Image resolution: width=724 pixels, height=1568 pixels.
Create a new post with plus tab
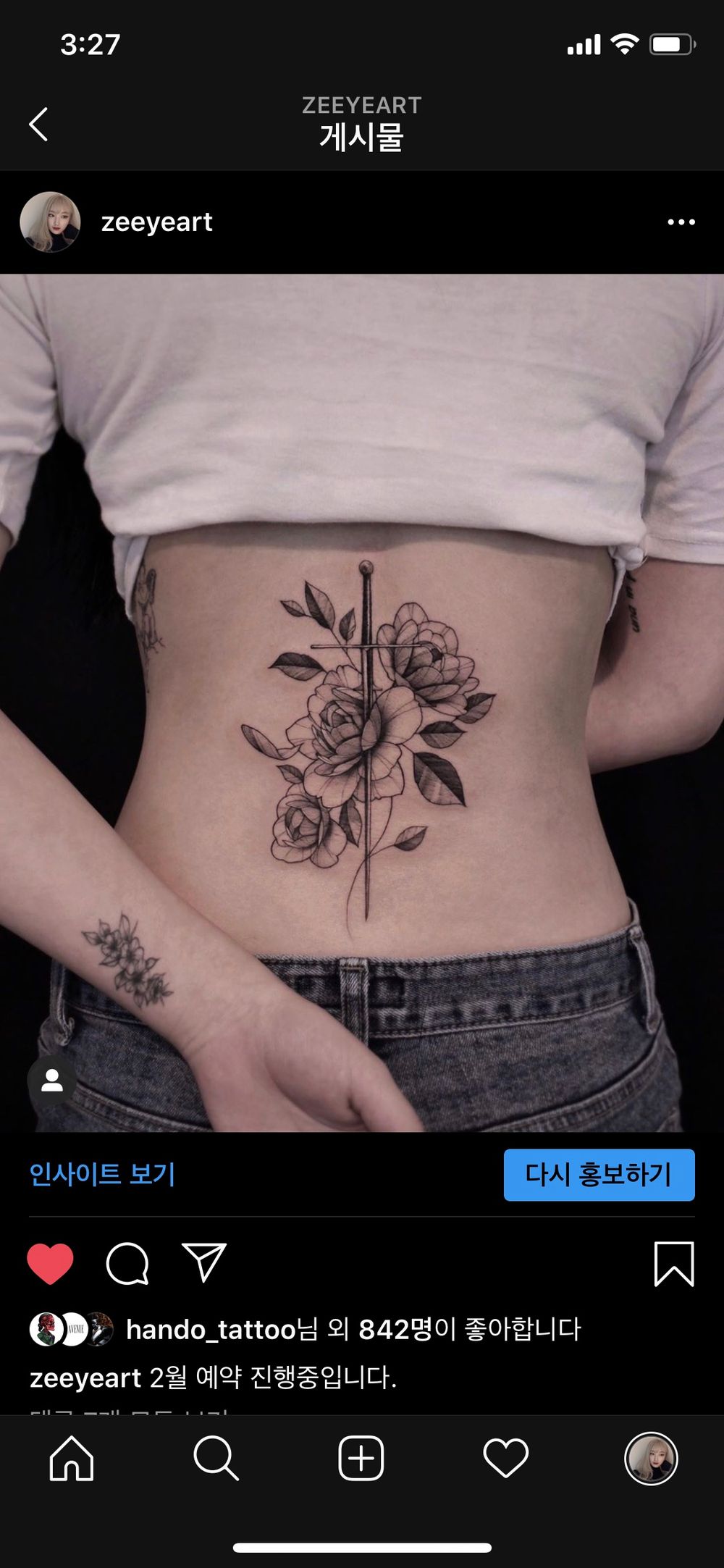tap(361, 1458)
